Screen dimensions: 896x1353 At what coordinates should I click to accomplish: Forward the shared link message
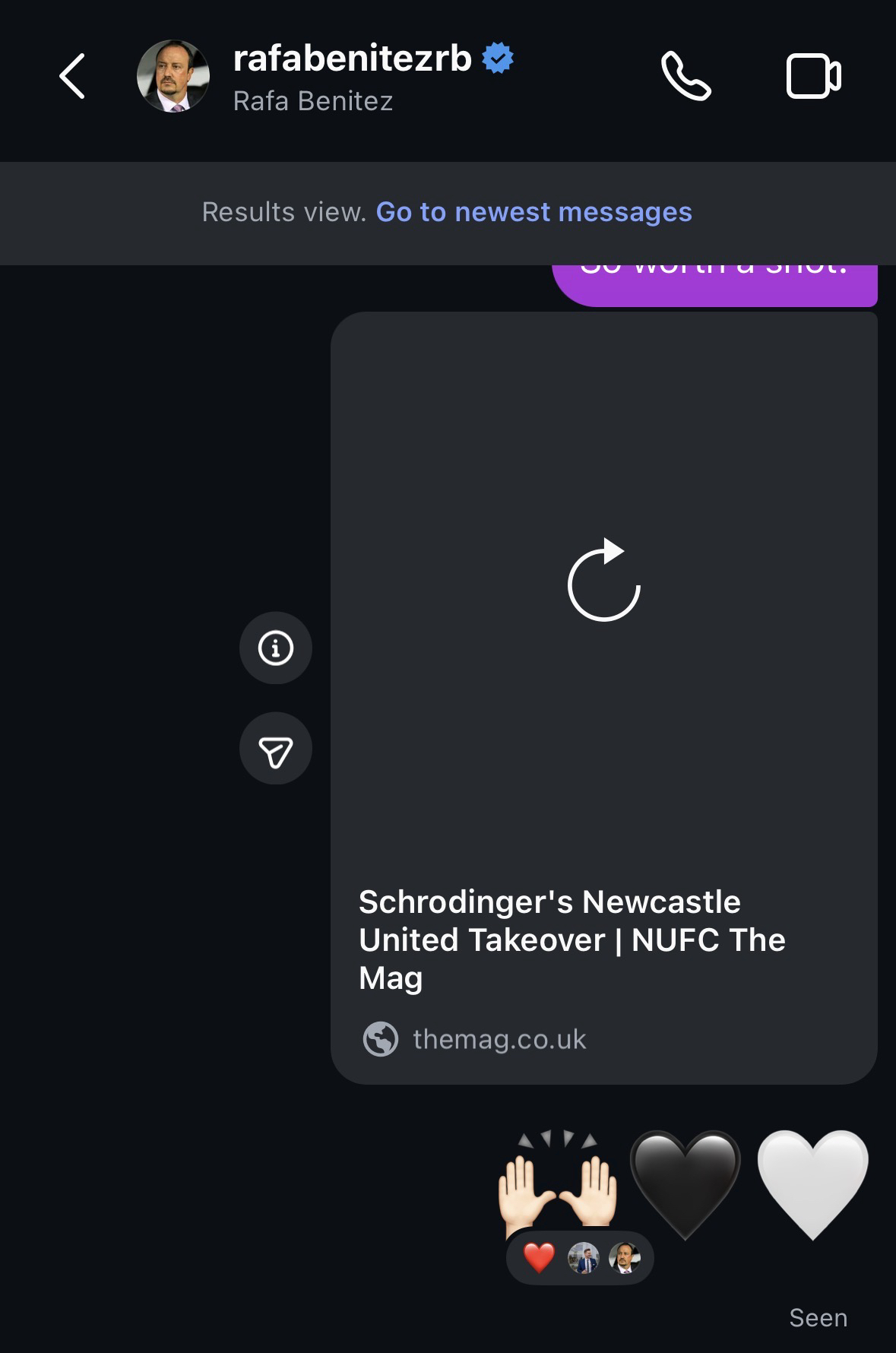point(276,749)
